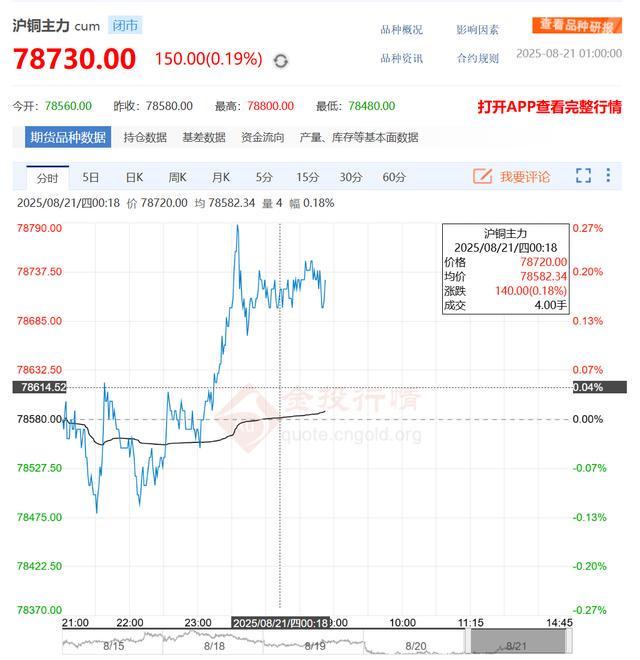Show the 5日 chart

91,177
